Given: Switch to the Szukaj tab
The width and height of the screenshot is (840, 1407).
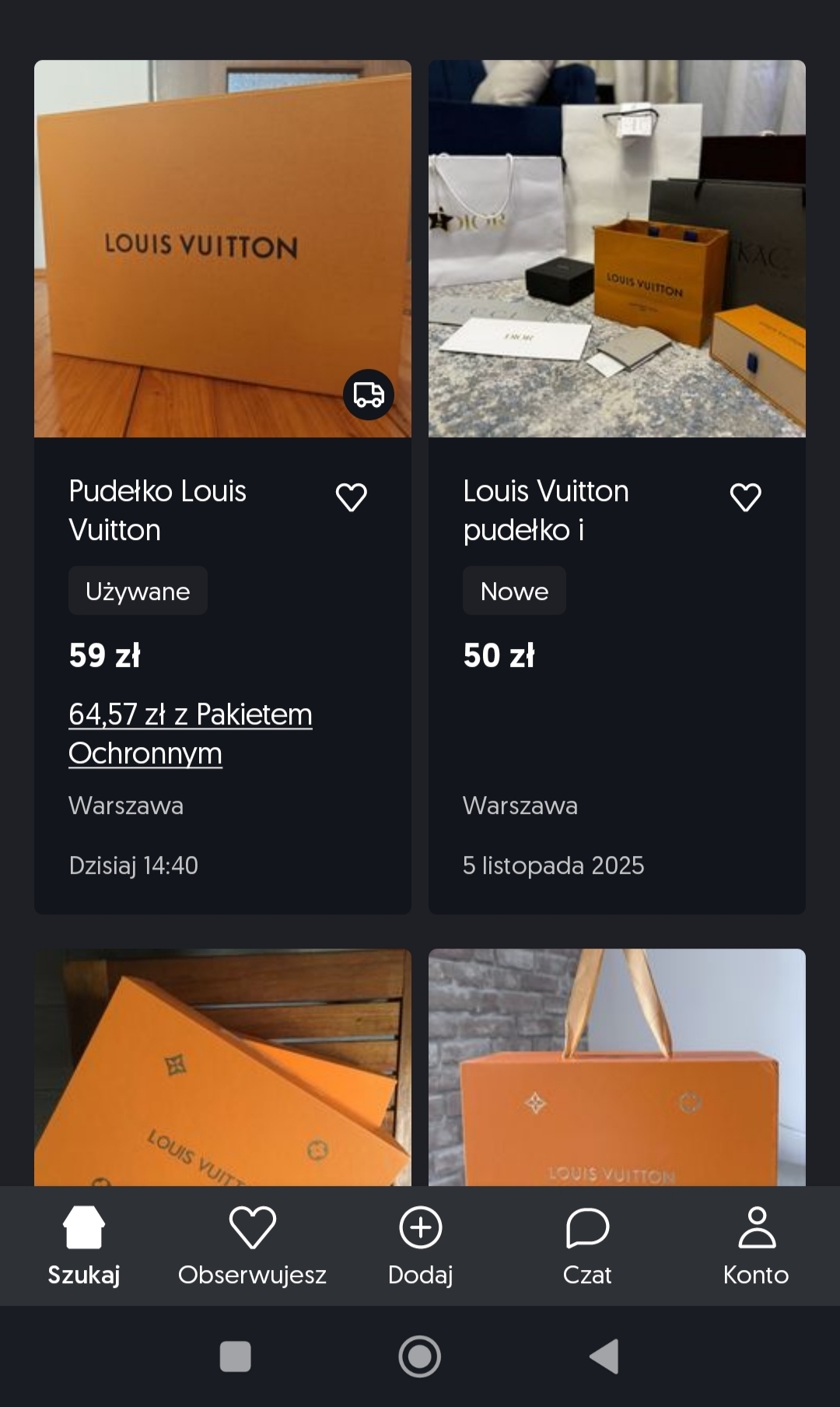Looking at the screenshot, I should click(x=84, y=1245).
